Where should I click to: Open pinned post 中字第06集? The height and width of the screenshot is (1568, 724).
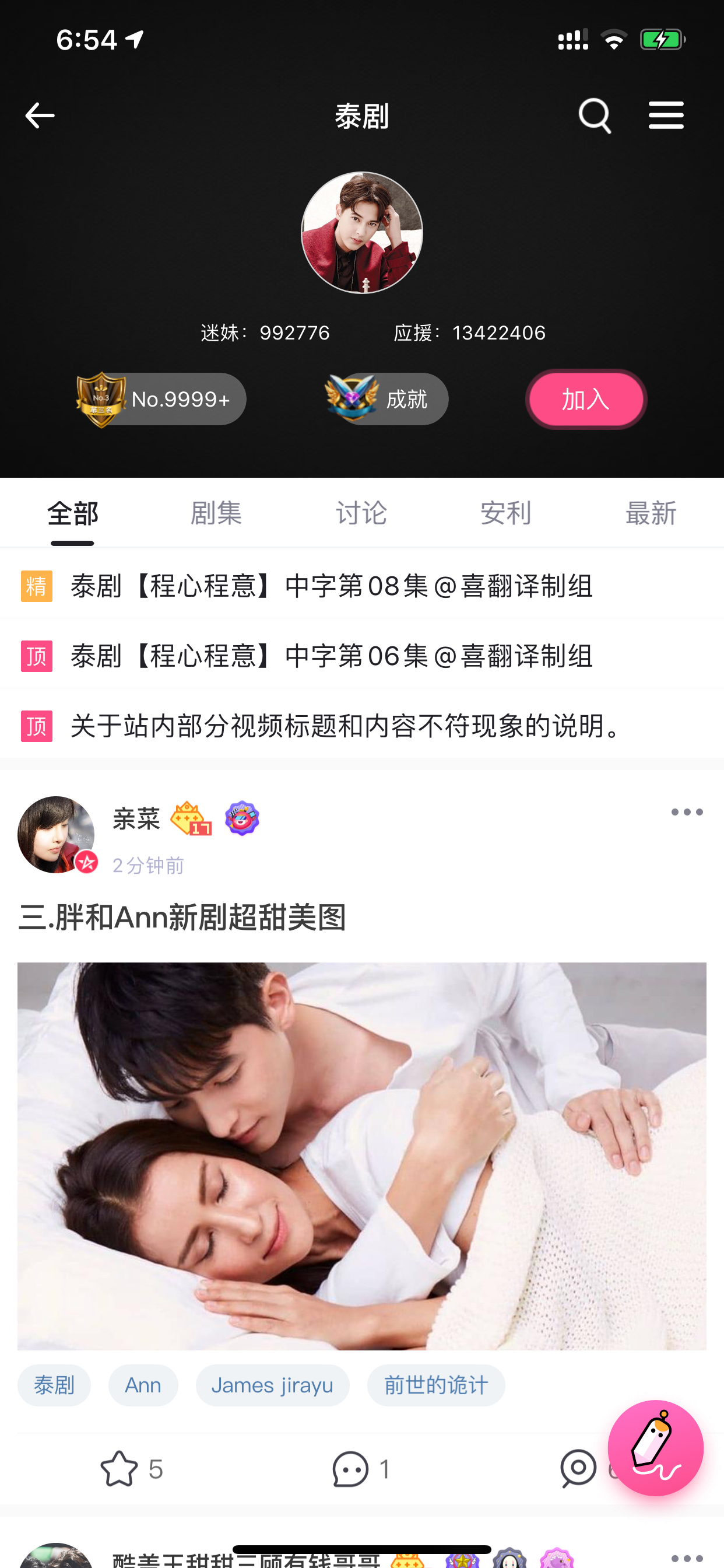pos(362,656)
